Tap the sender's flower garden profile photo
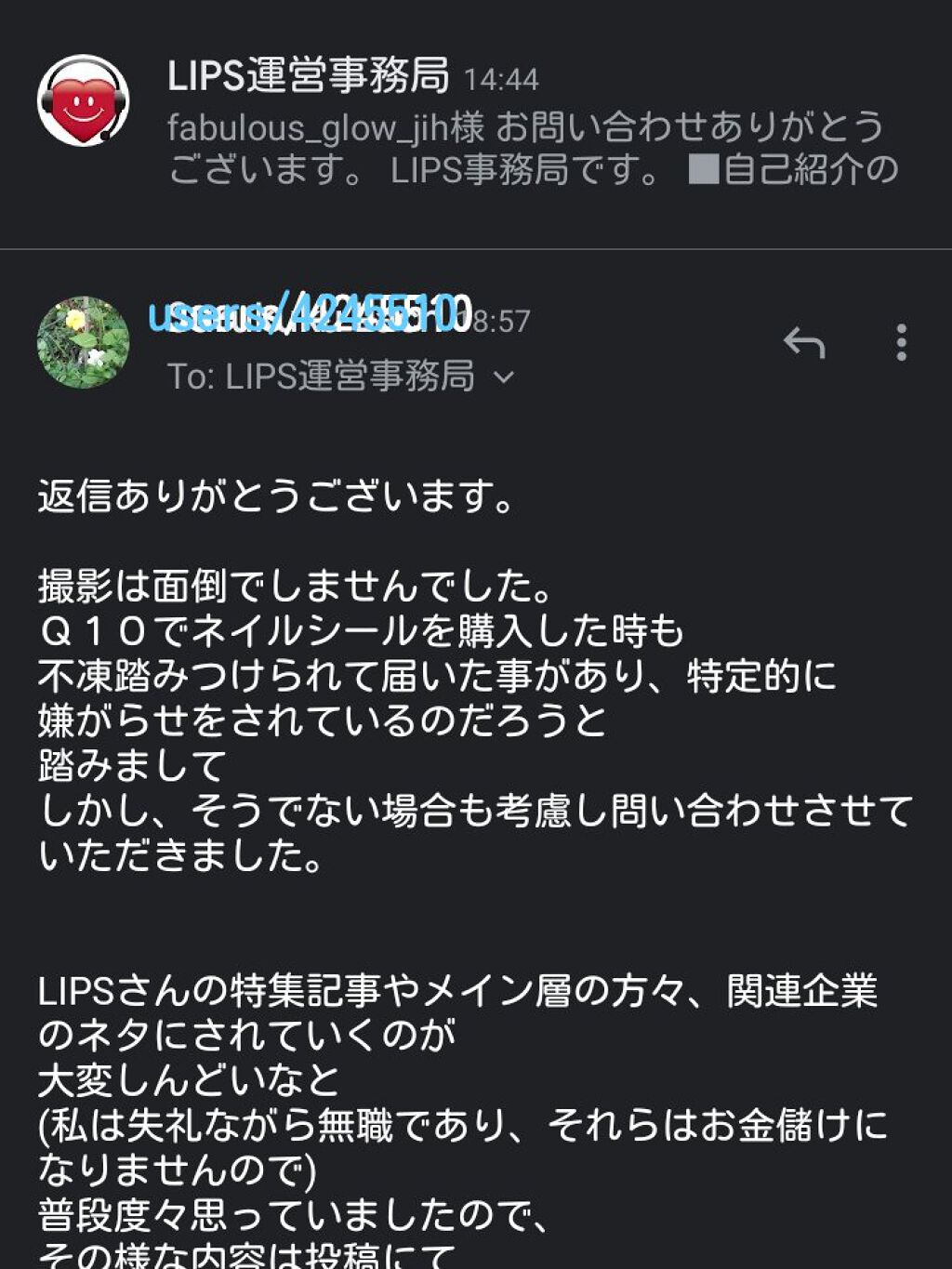Viewport: 952px width, 1269px height. click(85, 337)
